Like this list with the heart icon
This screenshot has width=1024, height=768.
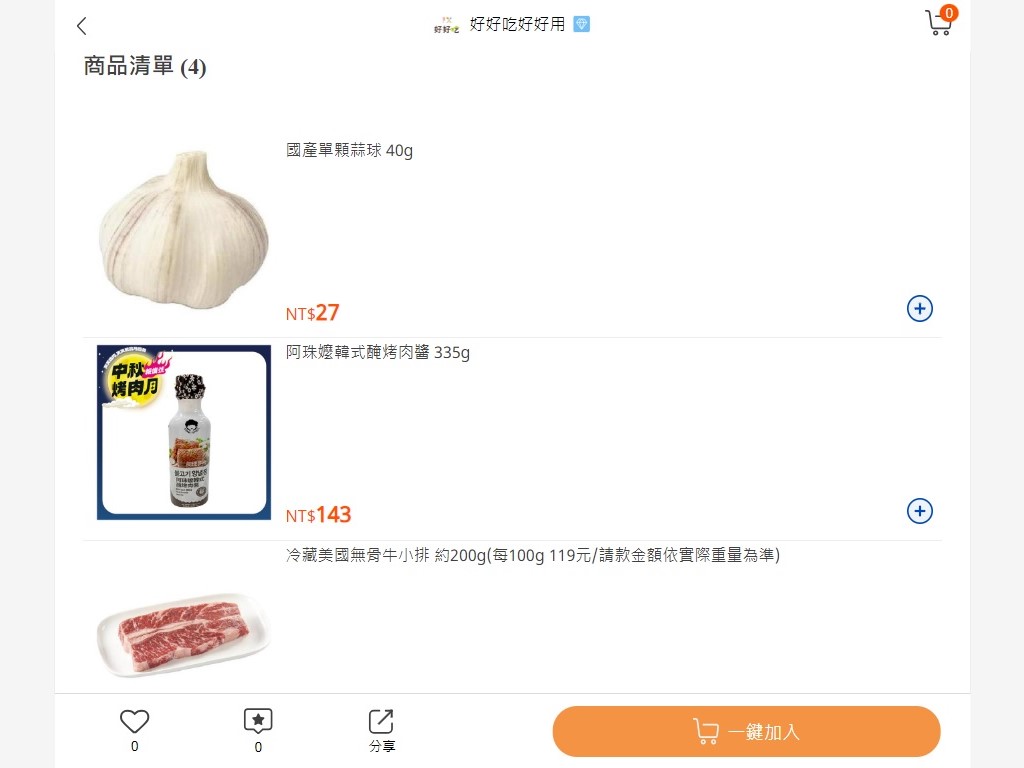(134, 722)
